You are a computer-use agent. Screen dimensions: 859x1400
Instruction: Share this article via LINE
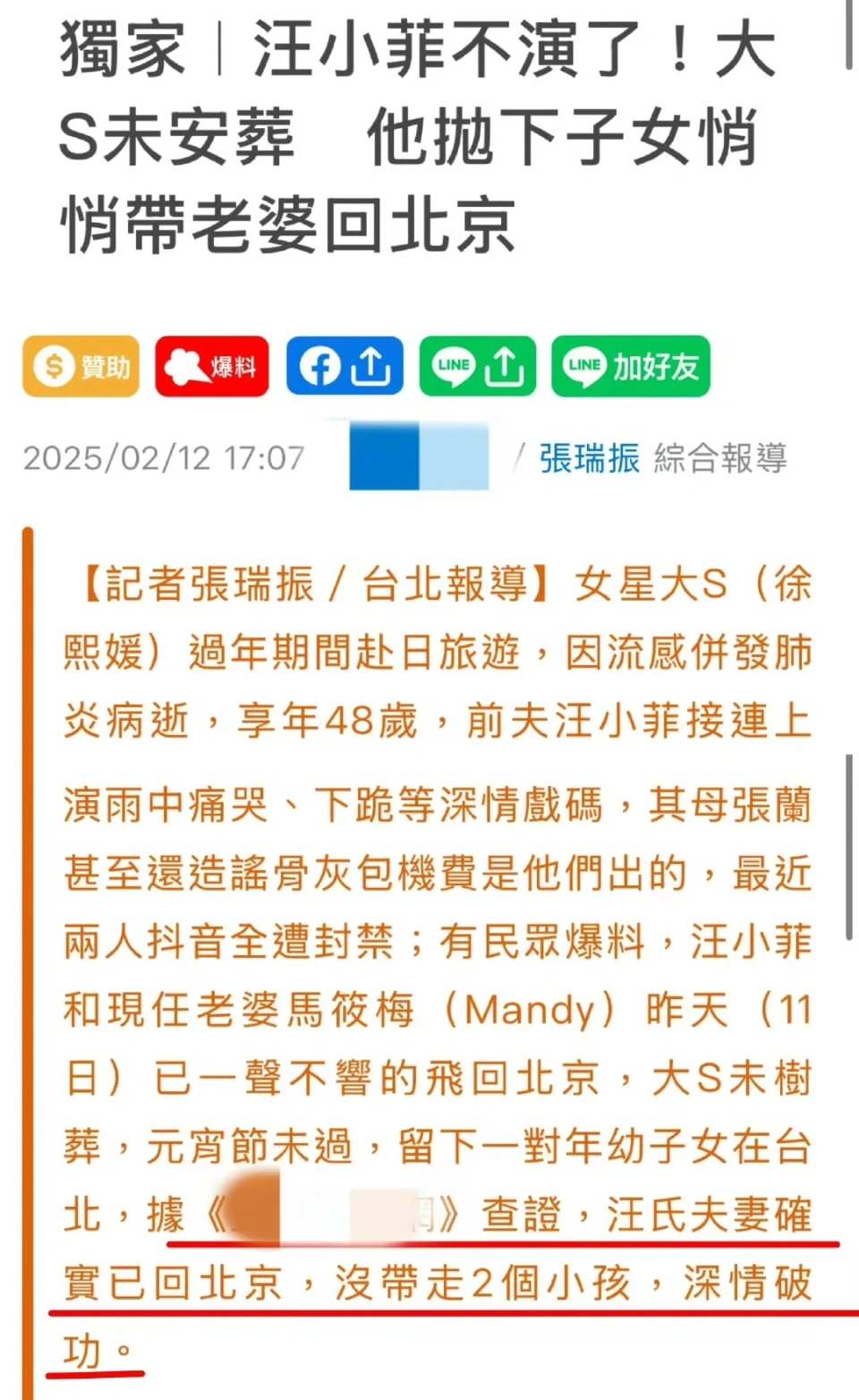pyautogui.click(x=477, y=366)
